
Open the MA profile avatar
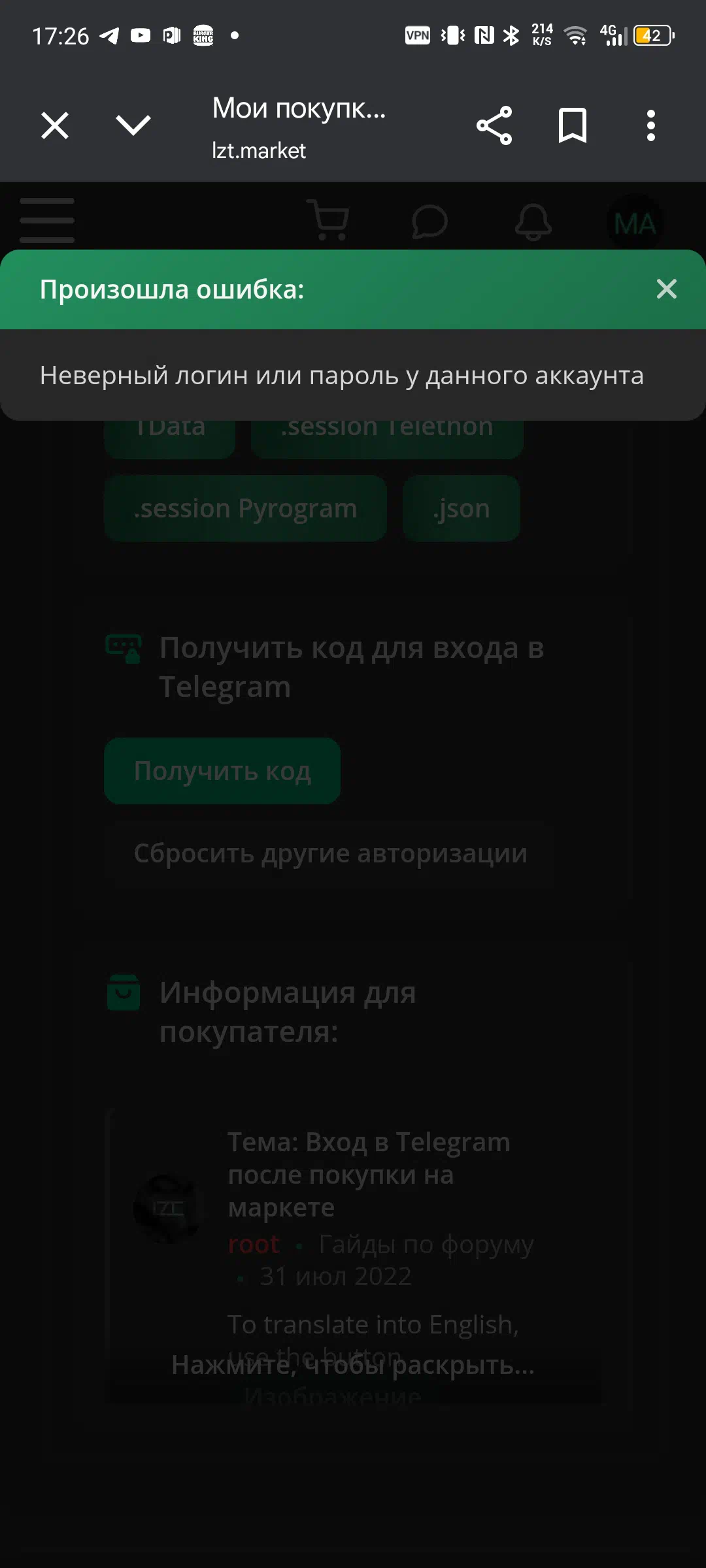[x=635, y=223]
